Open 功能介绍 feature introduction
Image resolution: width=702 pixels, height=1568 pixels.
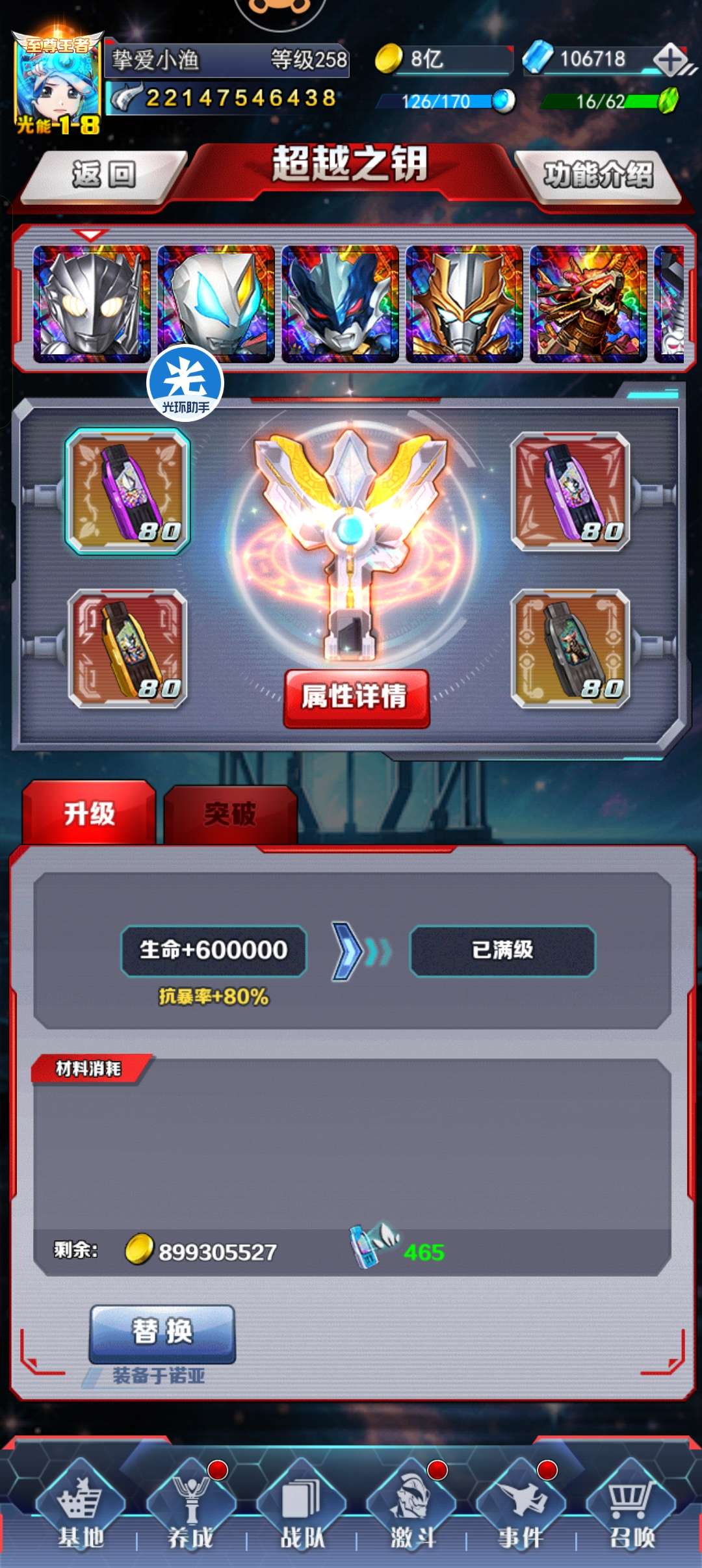(598, 176)
